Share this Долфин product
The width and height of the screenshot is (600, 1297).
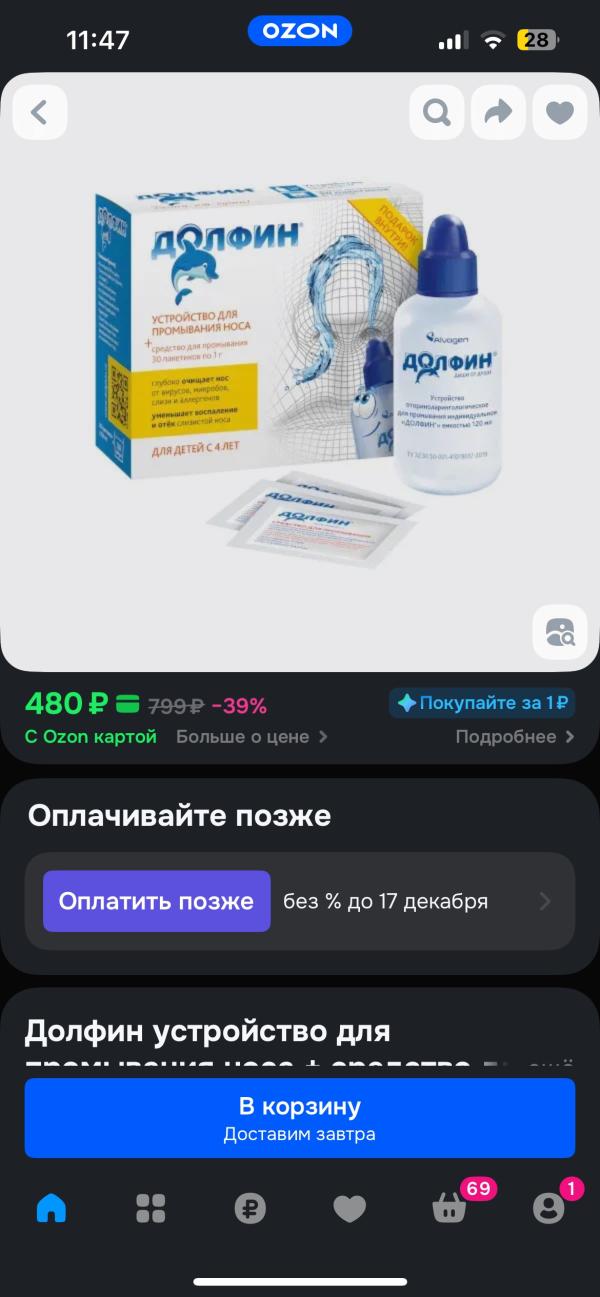497,112
